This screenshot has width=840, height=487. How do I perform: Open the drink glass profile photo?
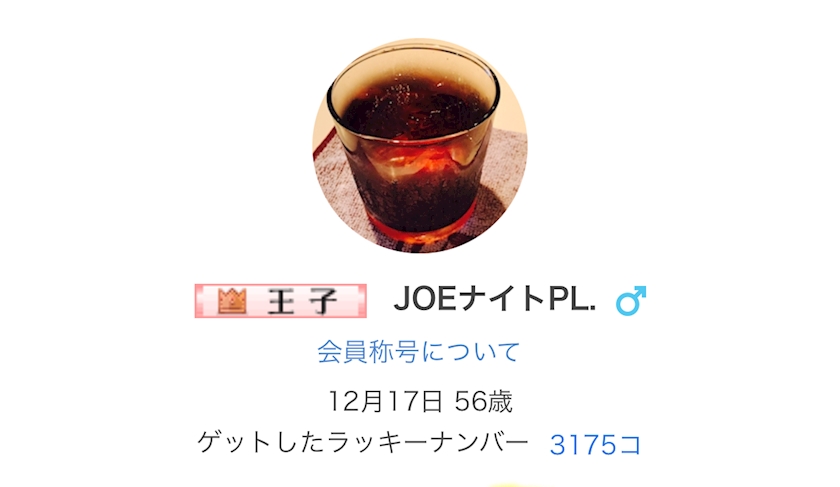point(419,143)
